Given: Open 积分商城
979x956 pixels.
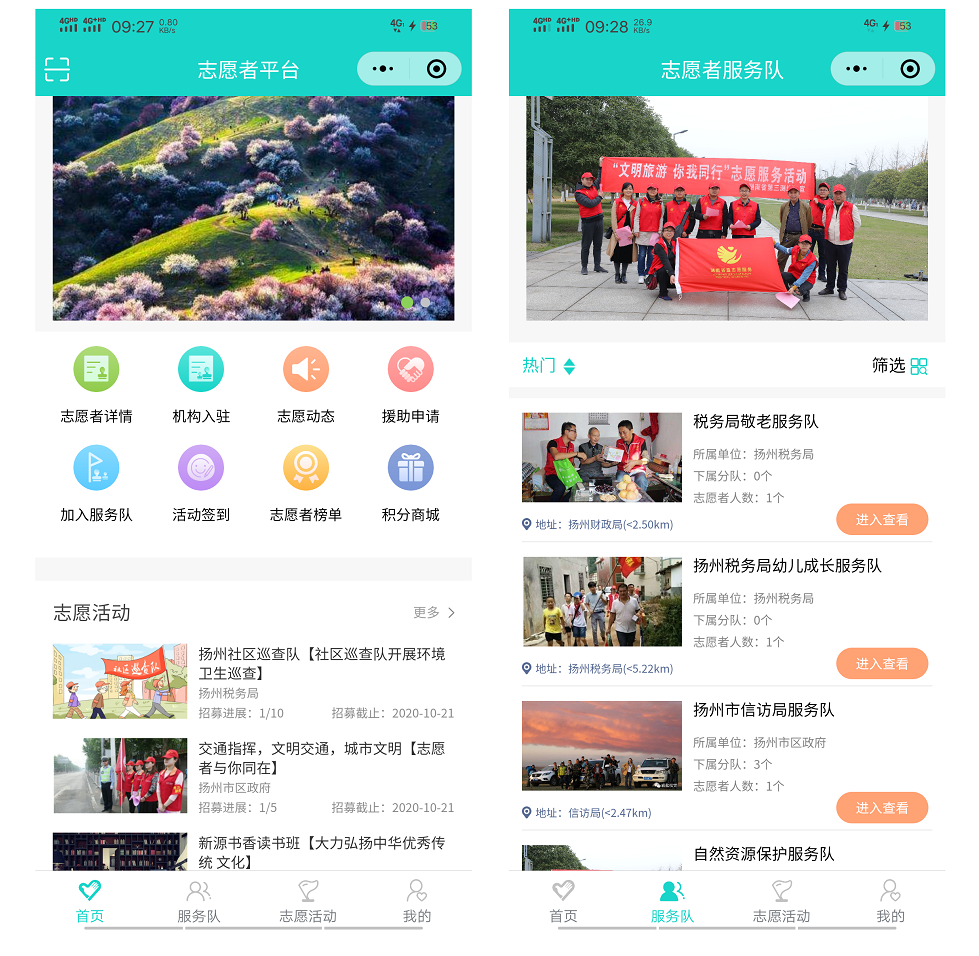Looking at the screenshot, I should (x=410, y=469).
